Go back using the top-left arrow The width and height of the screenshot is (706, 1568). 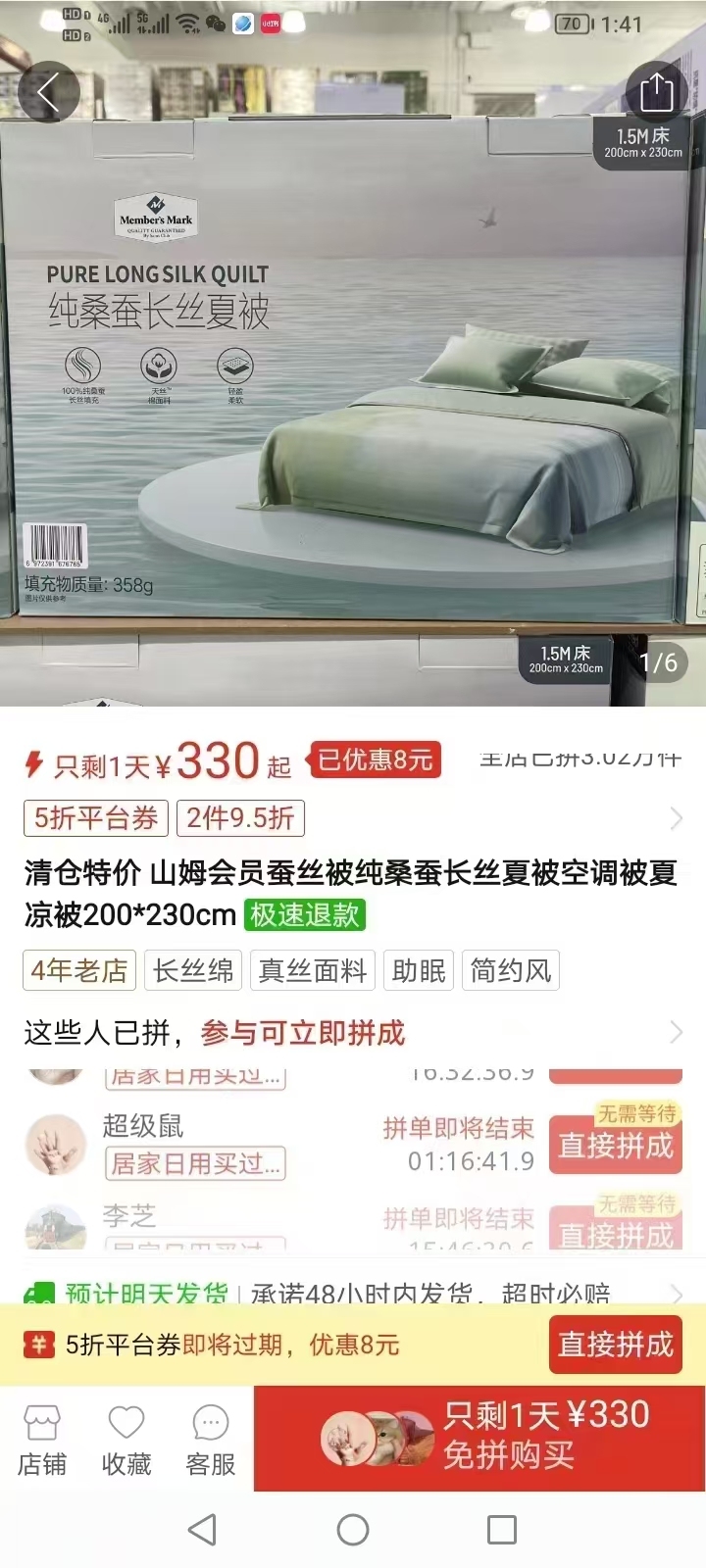[48, 92]
